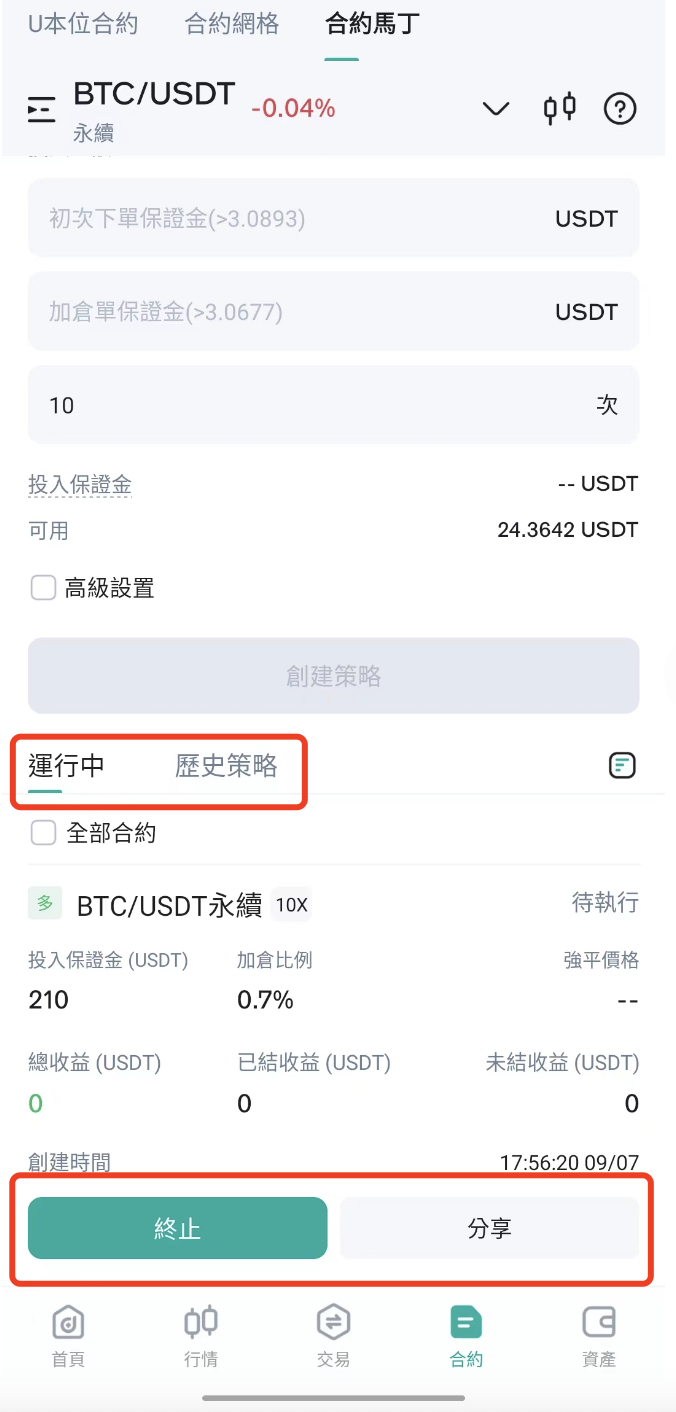This screenshot has width=676, height=1412.
Task: Go to the 首頁 tab
Action: (x=68, y=1335)
